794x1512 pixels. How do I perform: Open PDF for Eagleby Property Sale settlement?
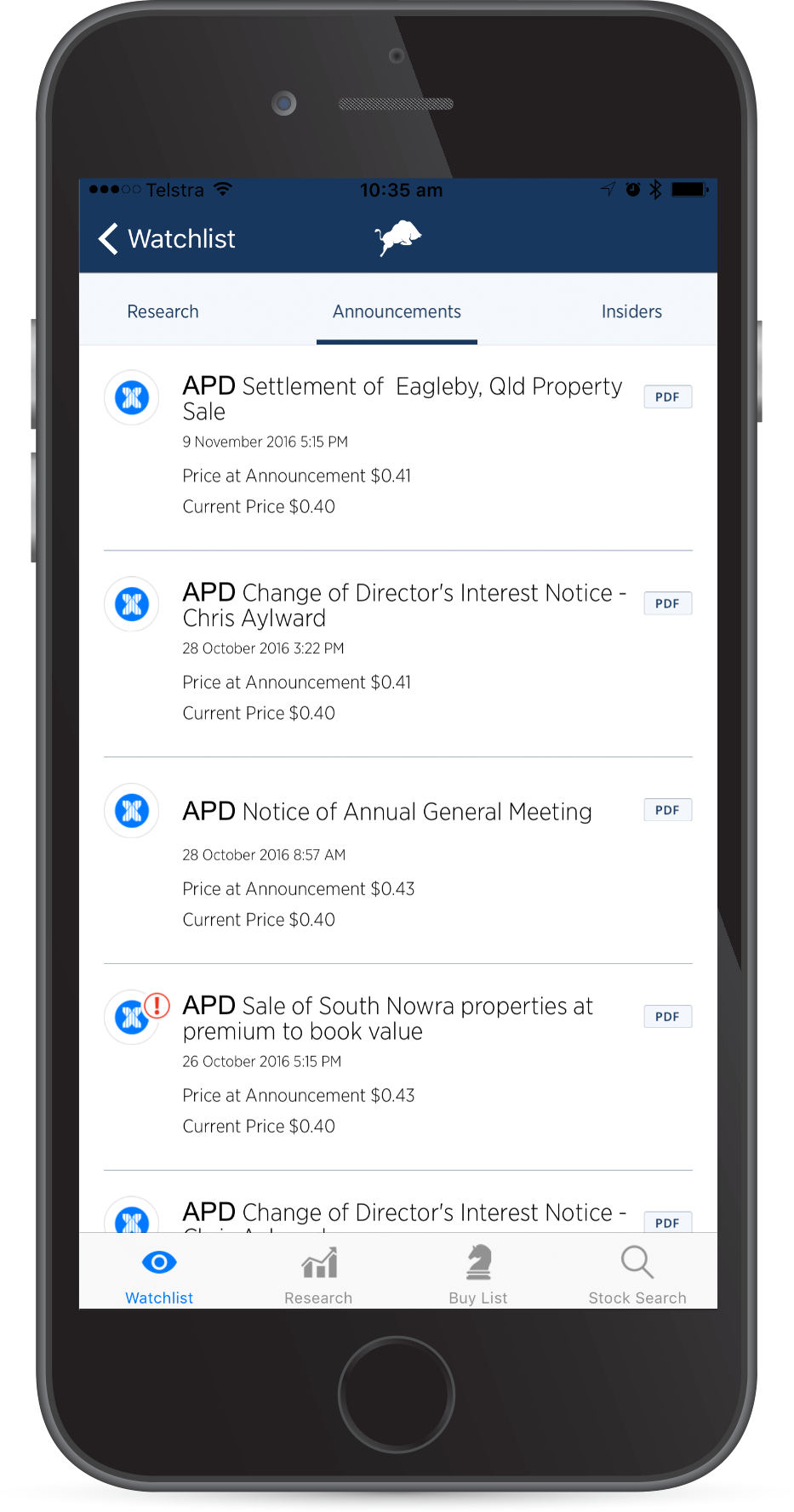(x=667, y=397)
